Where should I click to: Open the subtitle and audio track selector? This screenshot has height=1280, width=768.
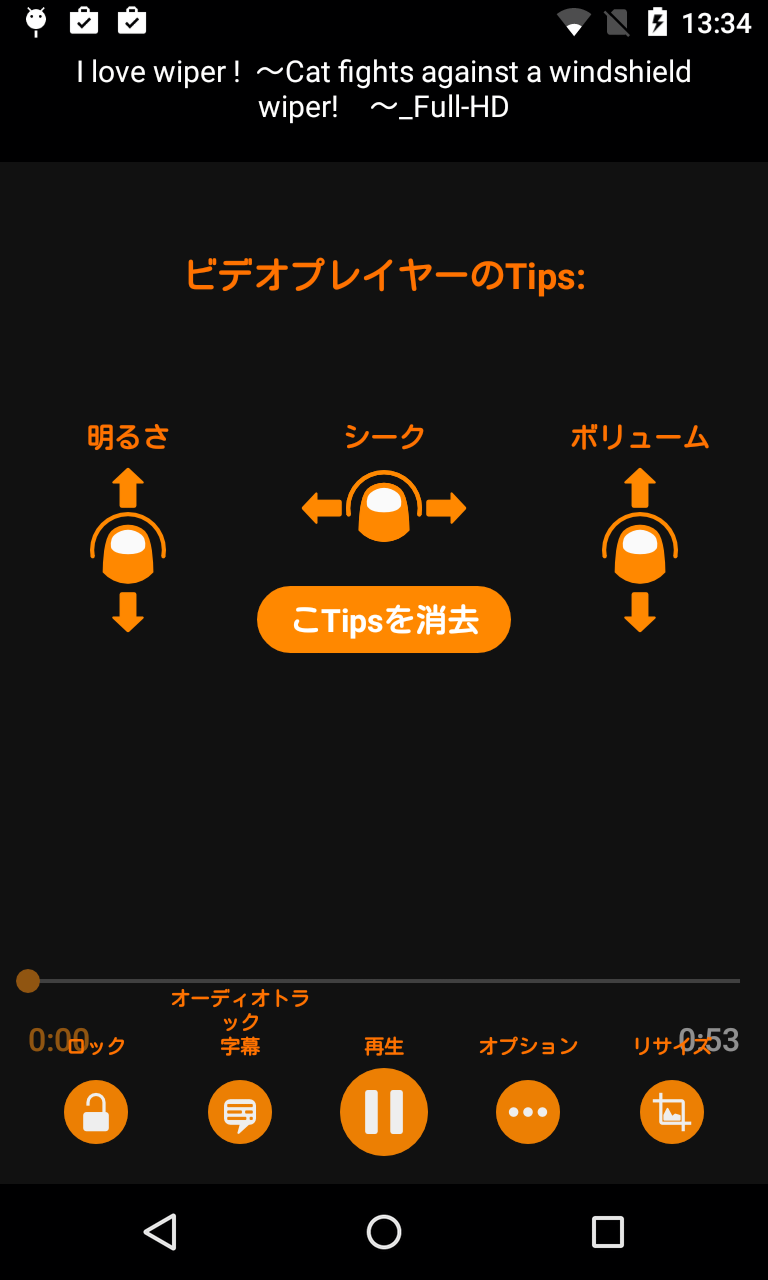coord(240,1111)
